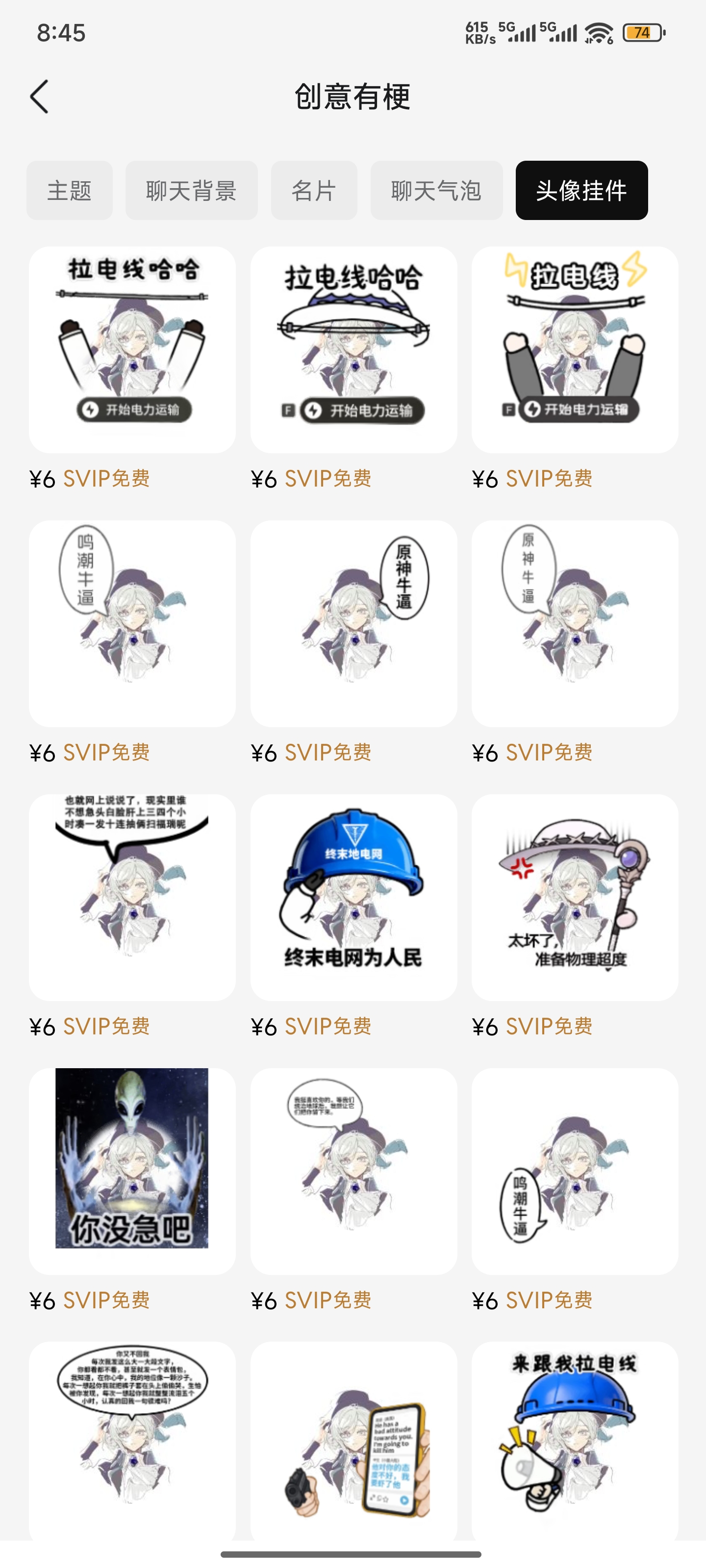The image size is (706, 1568).
Task: Open the 名片 tab
Action: (314, 191)
